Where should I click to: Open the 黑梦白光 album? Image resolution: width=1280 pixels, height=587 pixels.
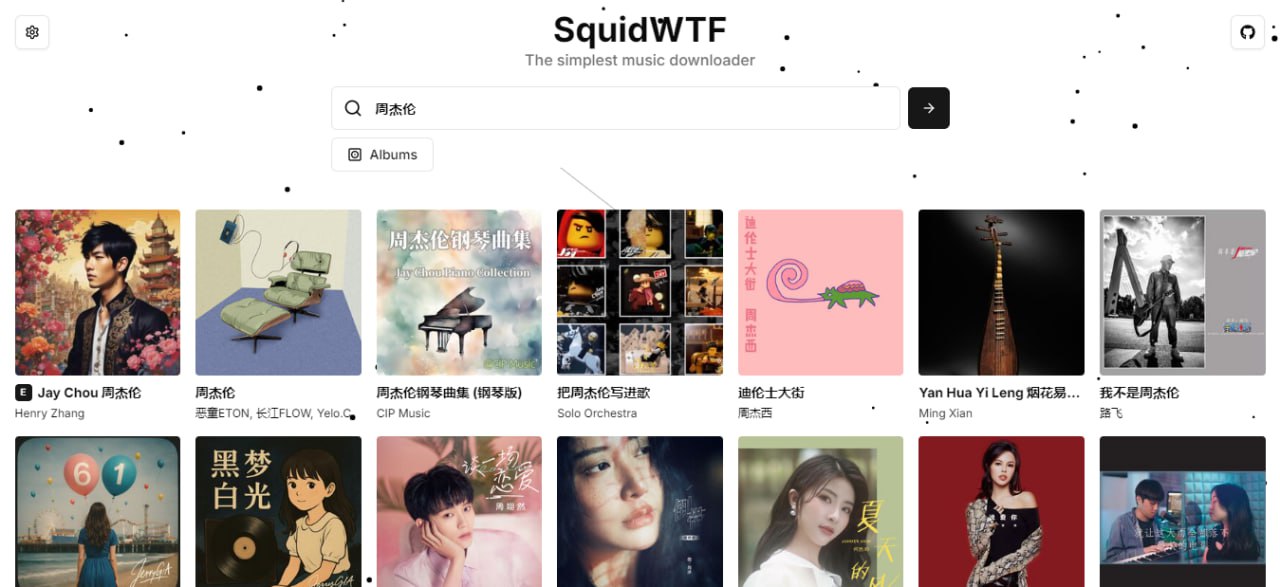tap(278, 511)
